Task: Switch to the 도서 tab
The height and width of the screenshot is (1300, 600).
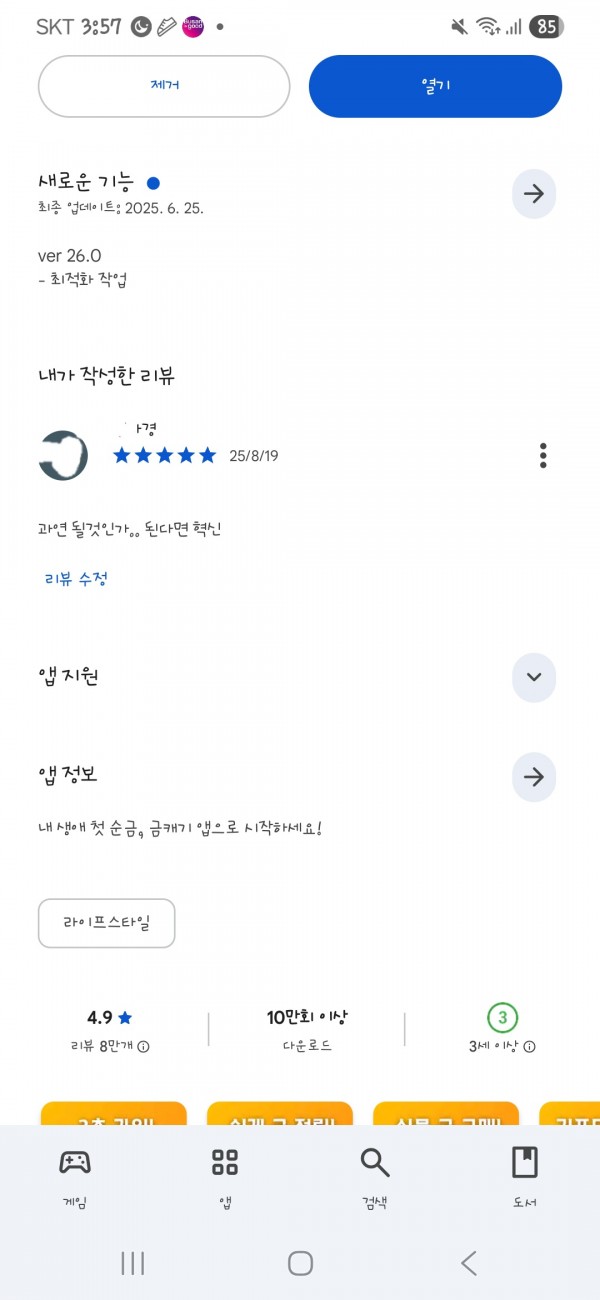Action: pyautogui.click(x=525, y=1177)
